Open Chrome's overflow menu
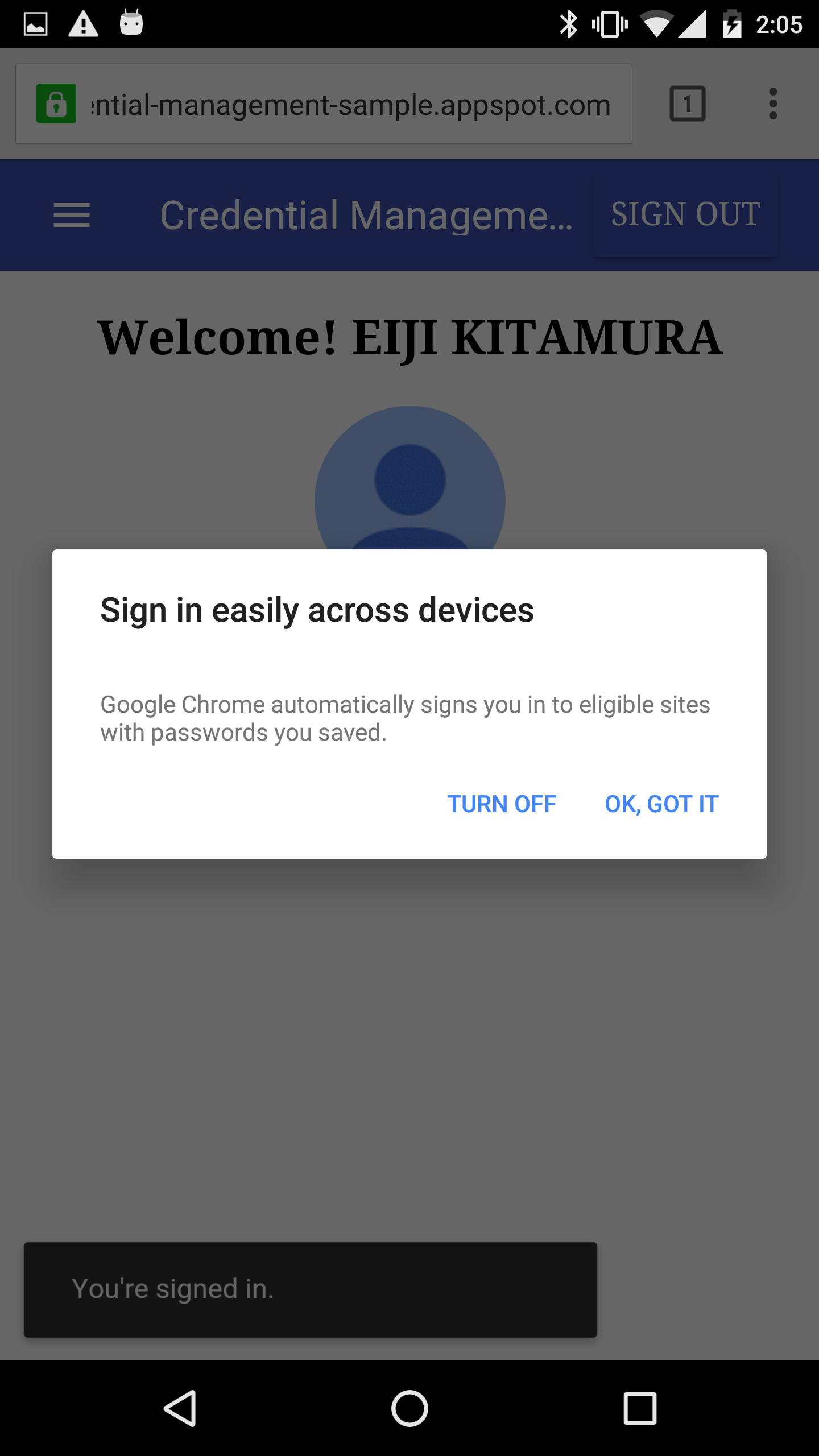This screenshot has height=1456, width=819. coord(772,104)
